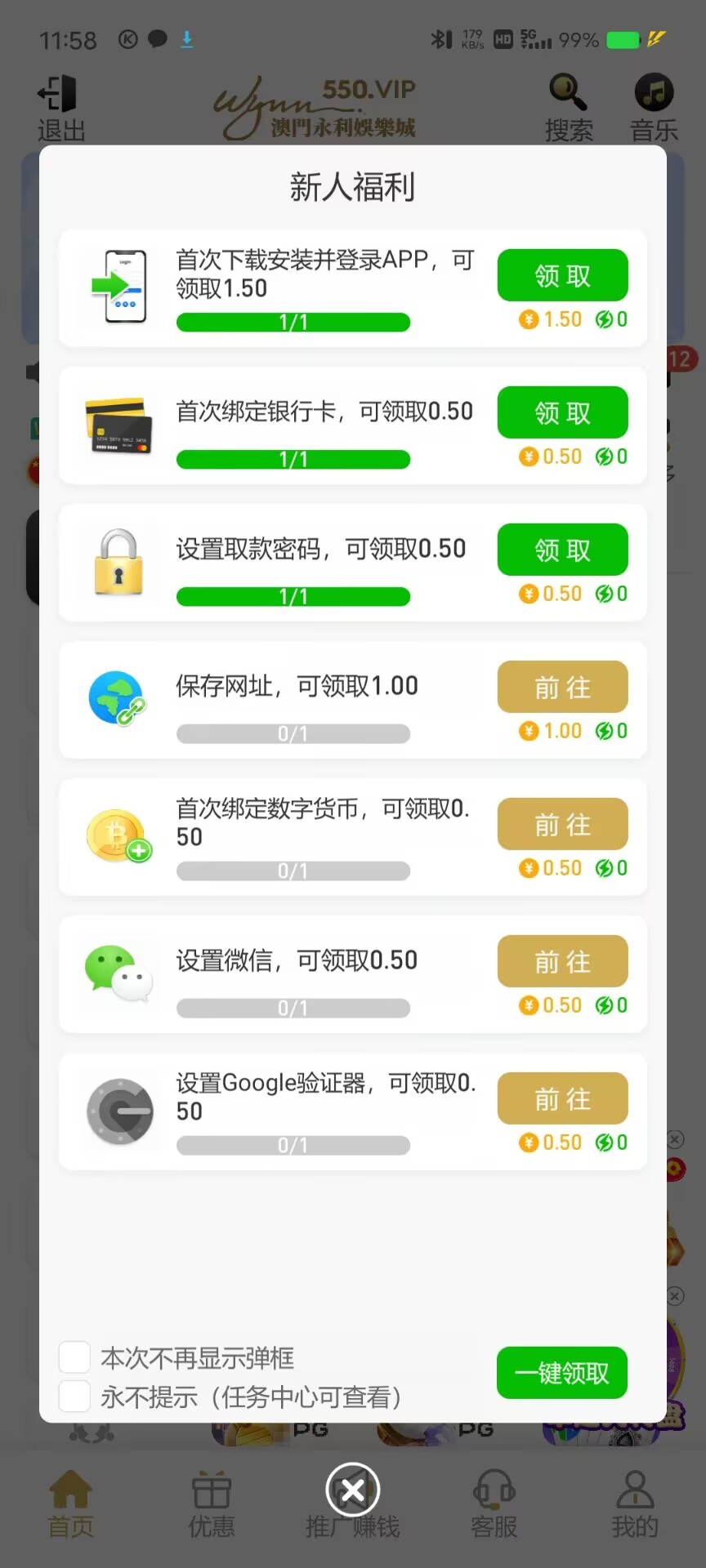Go to the Google Authenticator setup task
The image size is (706, 1568).
[562, 1099]
